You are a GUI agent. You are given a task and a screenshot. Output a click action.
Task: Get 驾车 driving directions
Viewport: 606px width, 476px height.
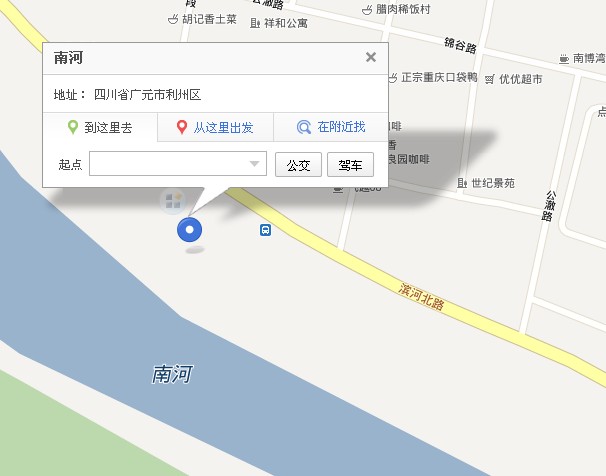[350, 165]
